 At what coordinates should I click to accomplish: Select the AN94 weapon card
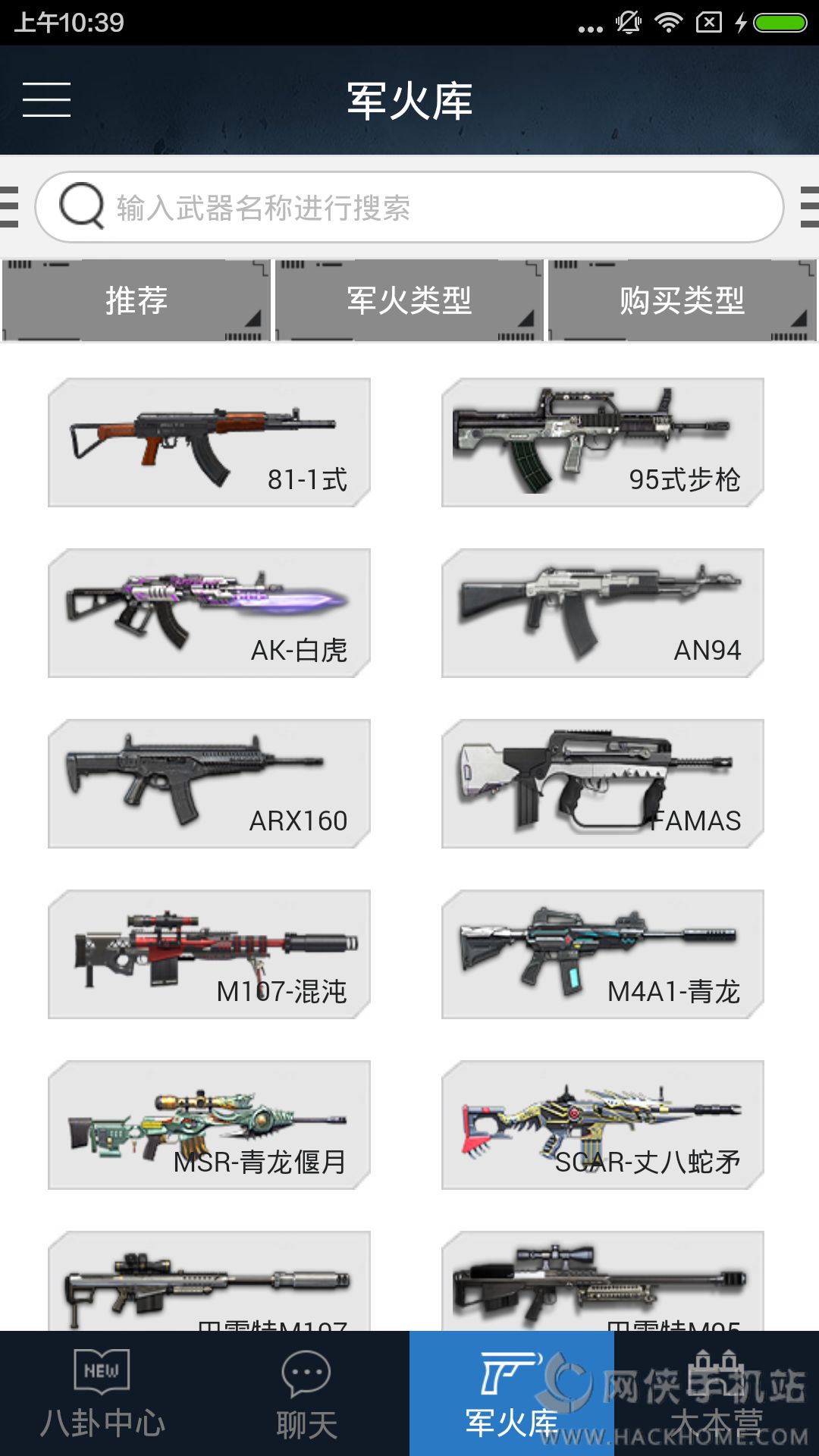pos(603,613)
